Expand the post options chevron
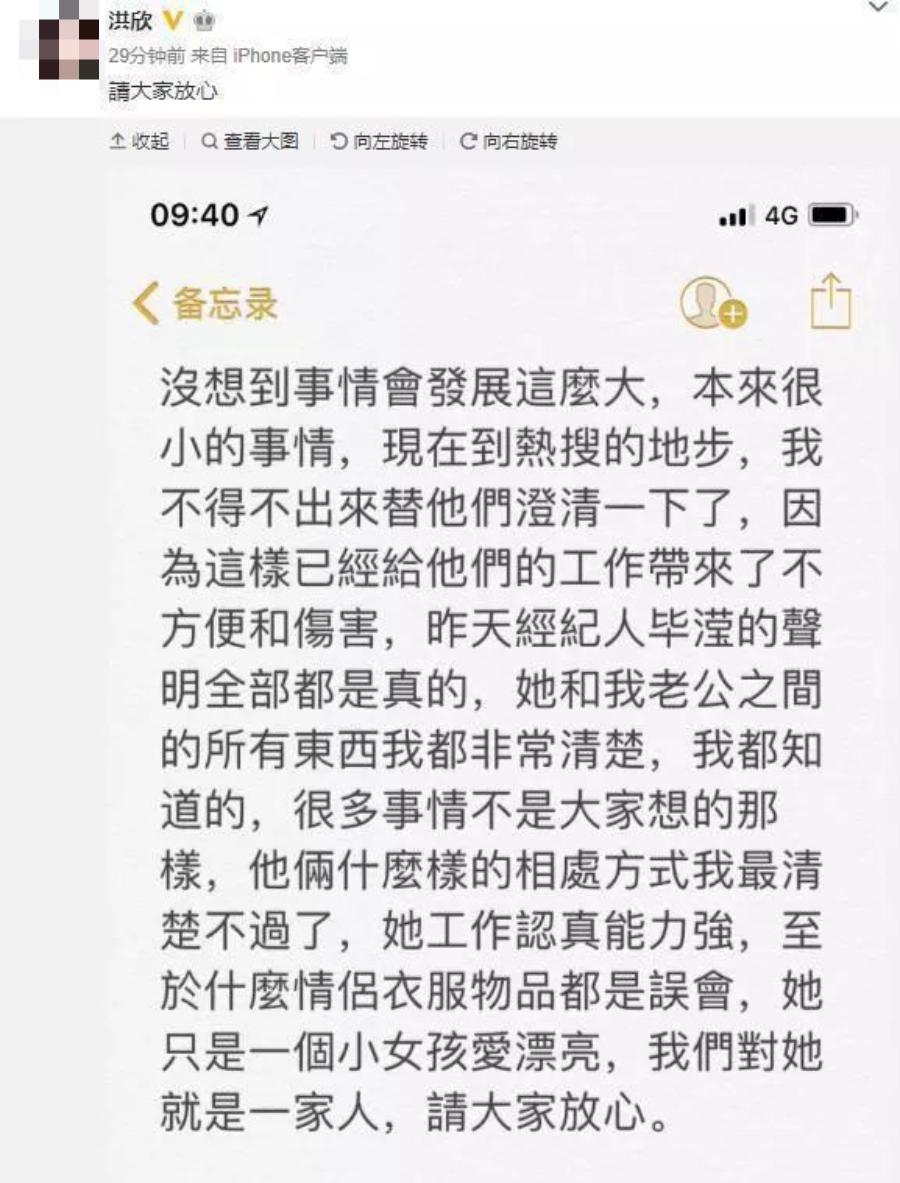This screenshot has height=1183, width=900. coord(877,8)
